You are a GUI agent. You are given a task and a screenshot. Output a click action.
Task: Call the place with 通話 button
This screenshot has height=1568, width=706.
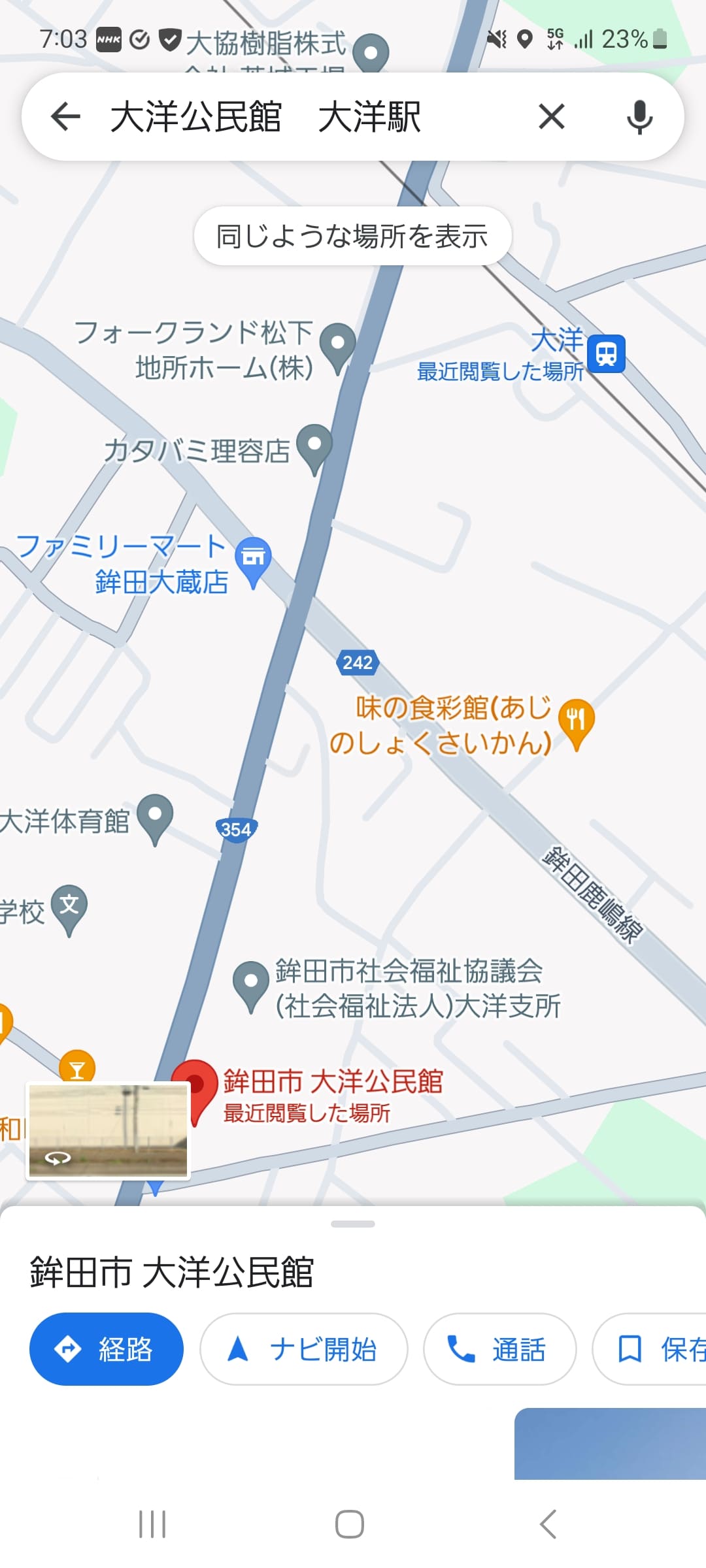(499, 1348)
